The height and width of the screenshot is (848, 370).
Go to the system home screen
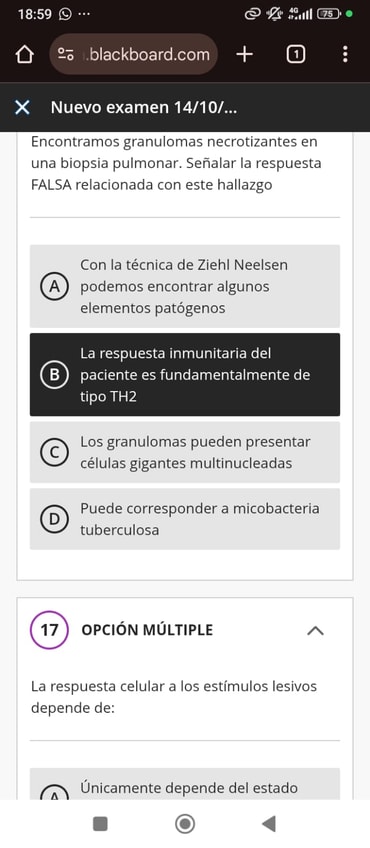[x=185, y=824]
